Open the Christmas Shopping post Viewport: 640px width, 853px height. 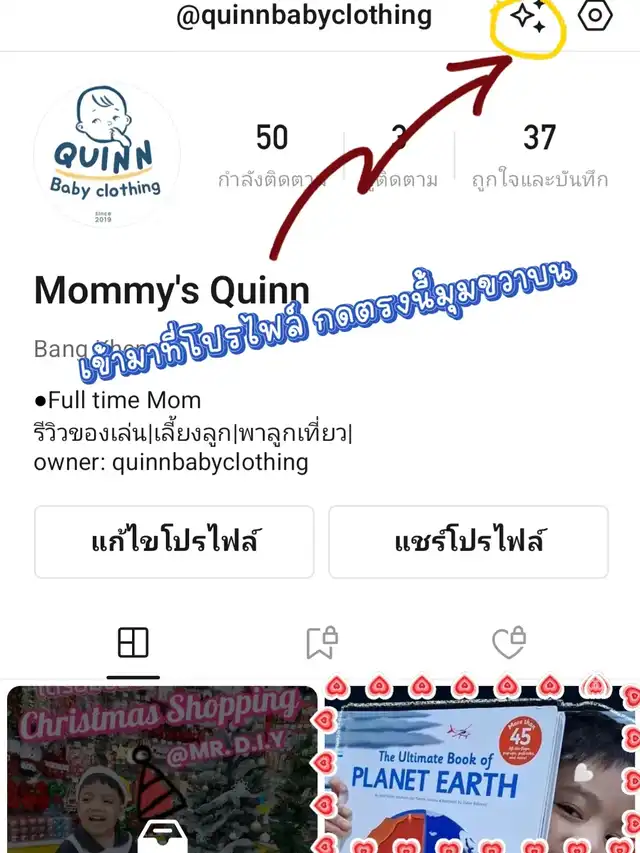[162, 768]
